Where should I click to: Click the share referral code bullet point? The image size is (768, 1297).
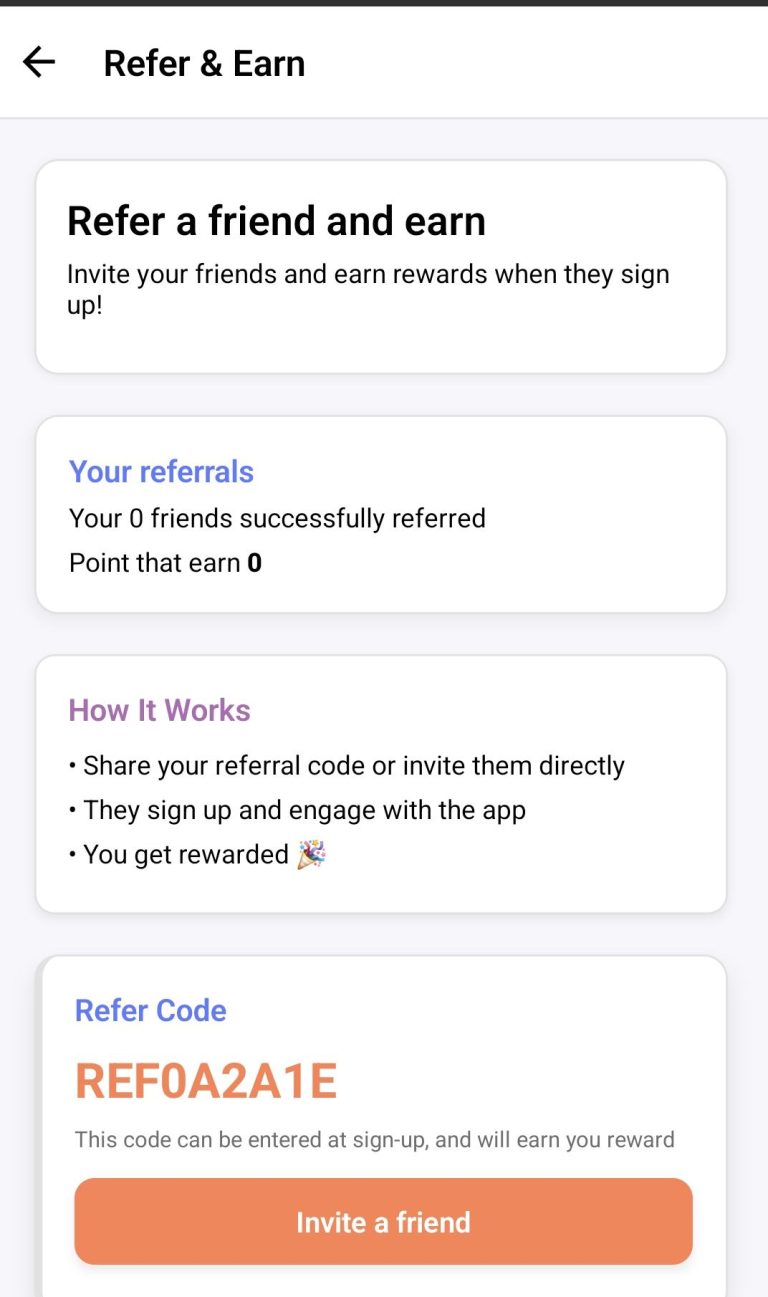(x=346, y=765)
